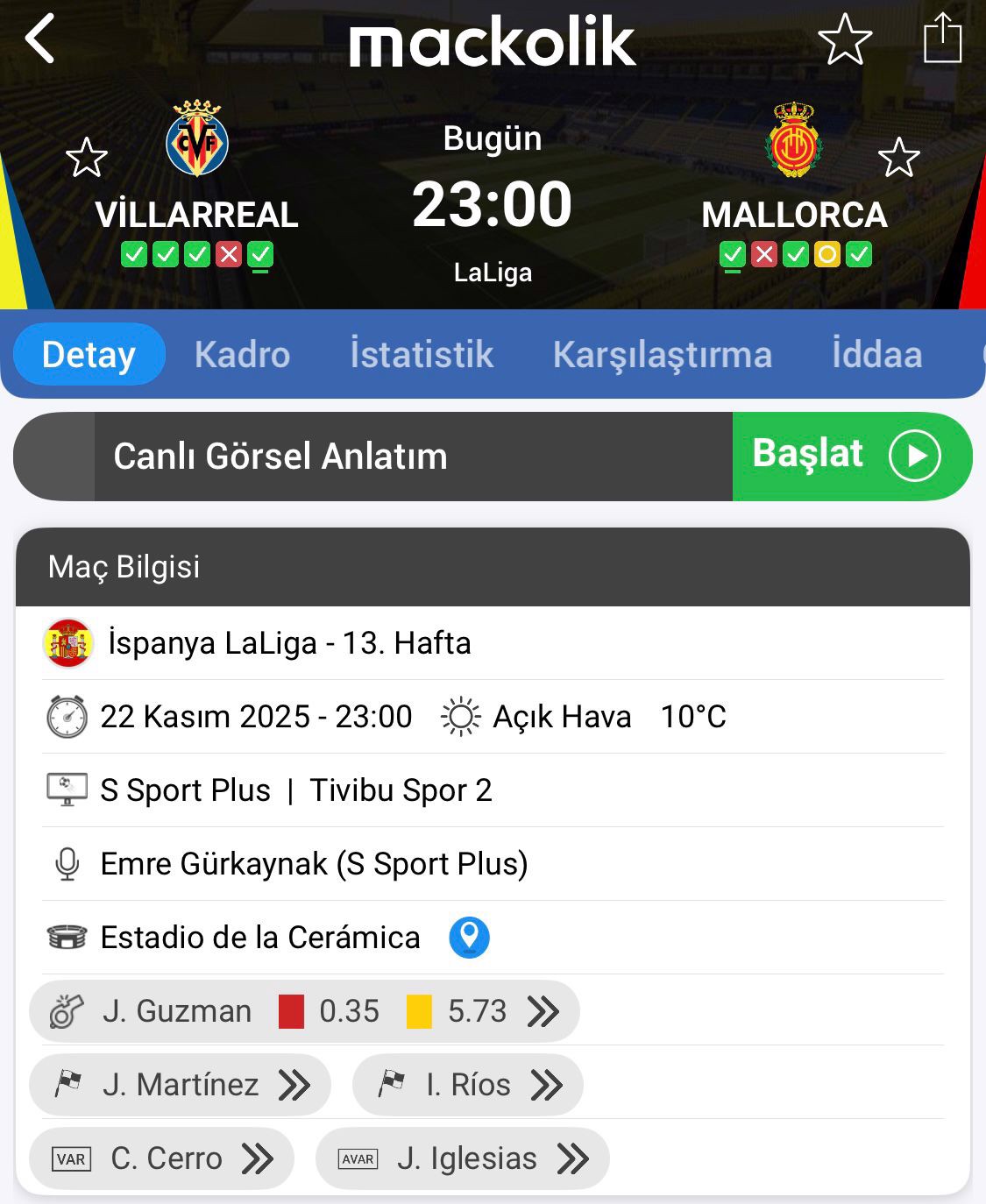Open referee J. Guzman details
Viewport: 986px width, 1204px height.
[x=304, y=1011]
